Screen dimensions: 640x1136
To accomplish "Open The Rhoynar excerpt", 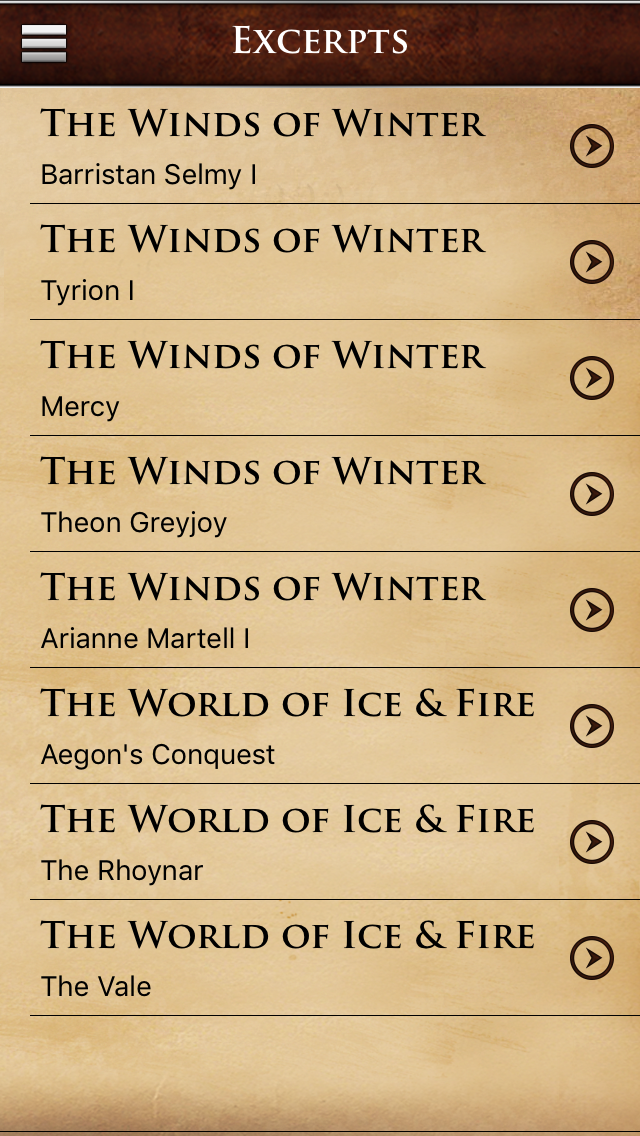I will pyautogui.click(x=335, y=841).
